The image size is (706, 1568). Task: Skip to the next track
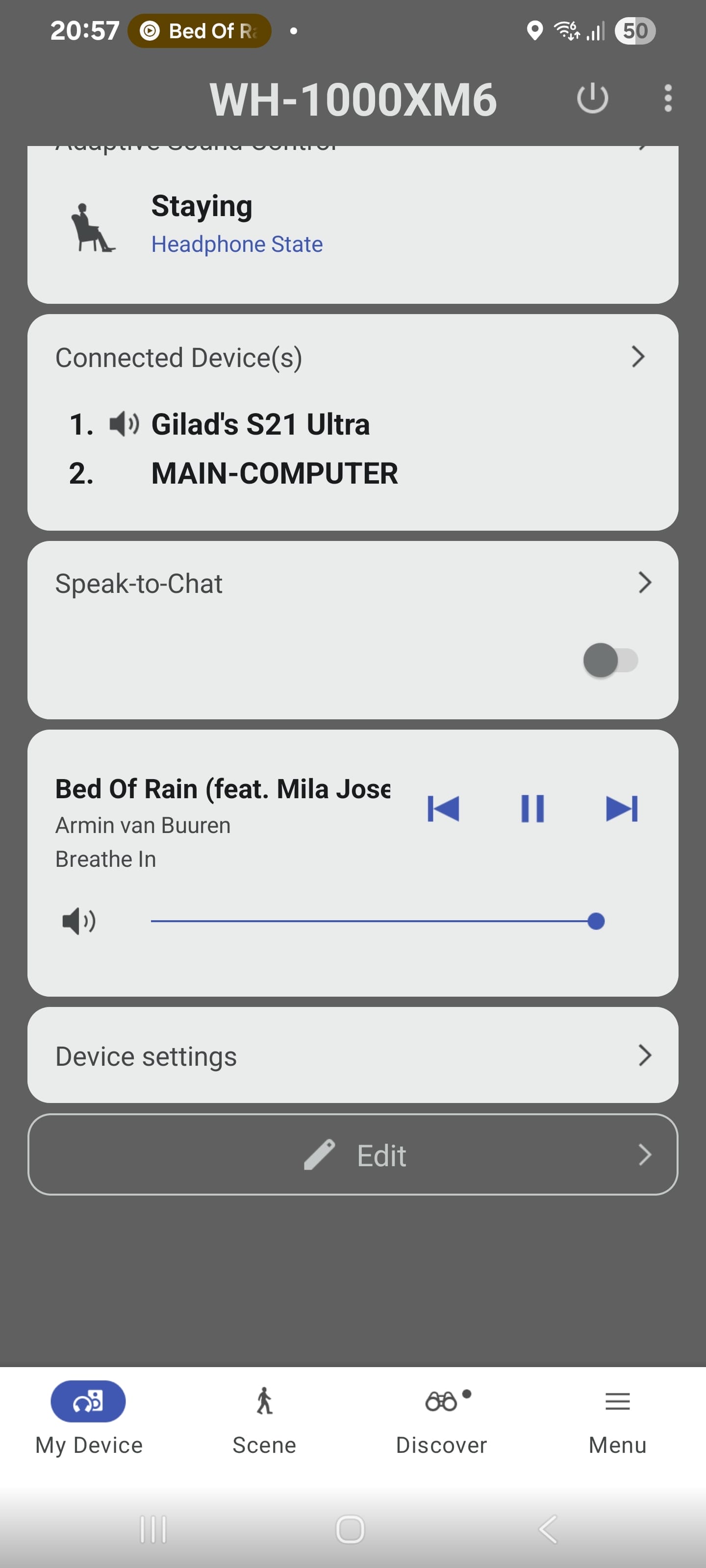[x=621, y=808]
